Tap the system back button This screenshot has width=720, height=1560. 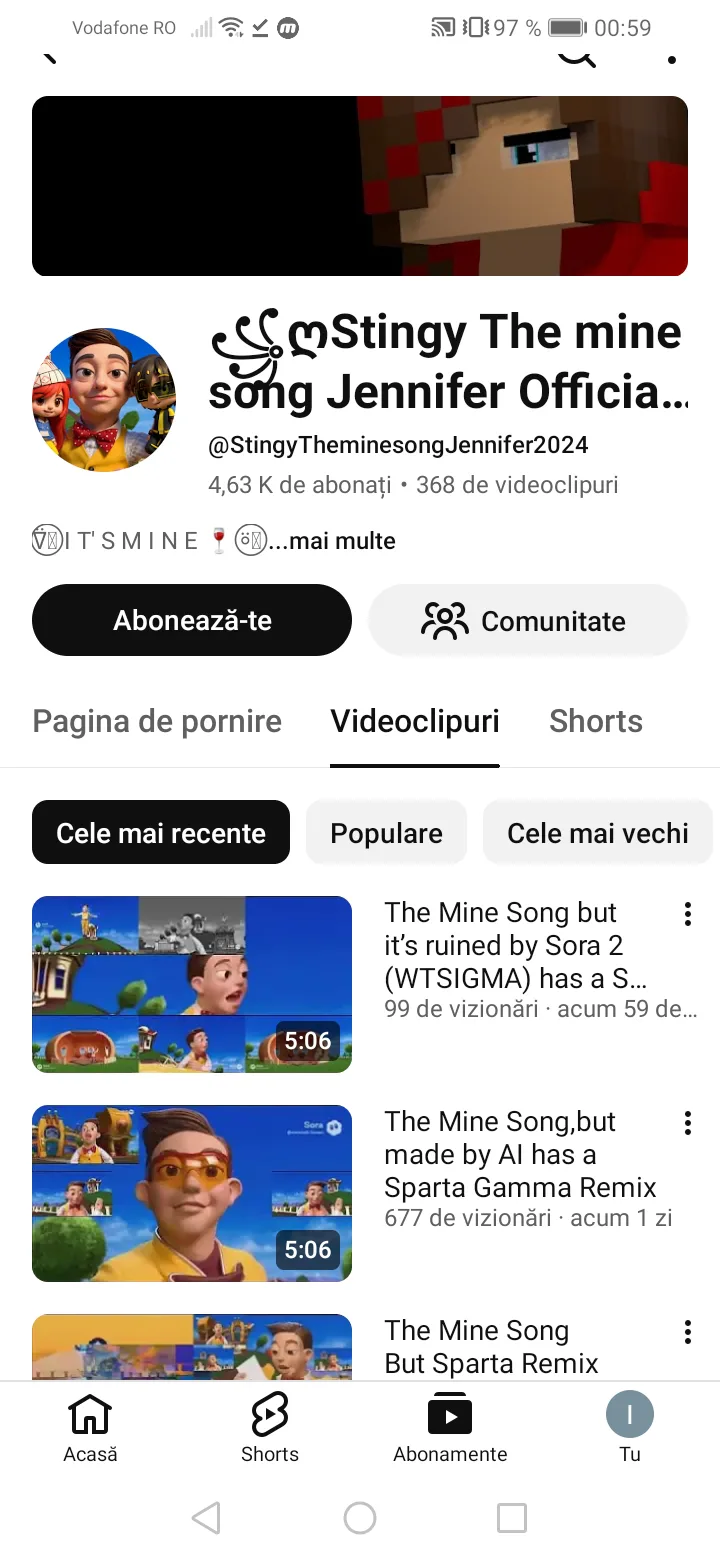pyautogui.click(x=206, y=1518)
